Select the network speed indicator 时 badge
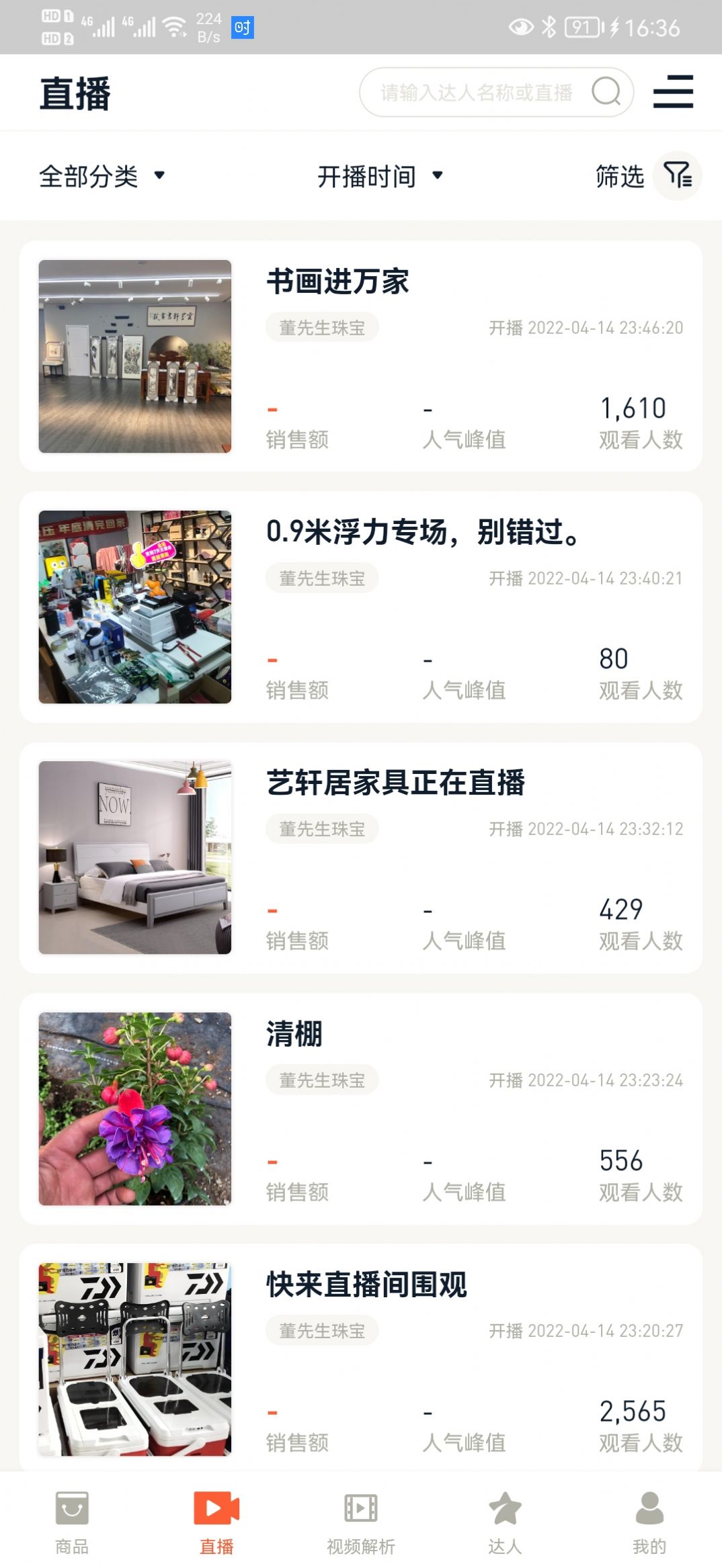This screenshot has width=722, height=1568. click(x=243, y=27)
